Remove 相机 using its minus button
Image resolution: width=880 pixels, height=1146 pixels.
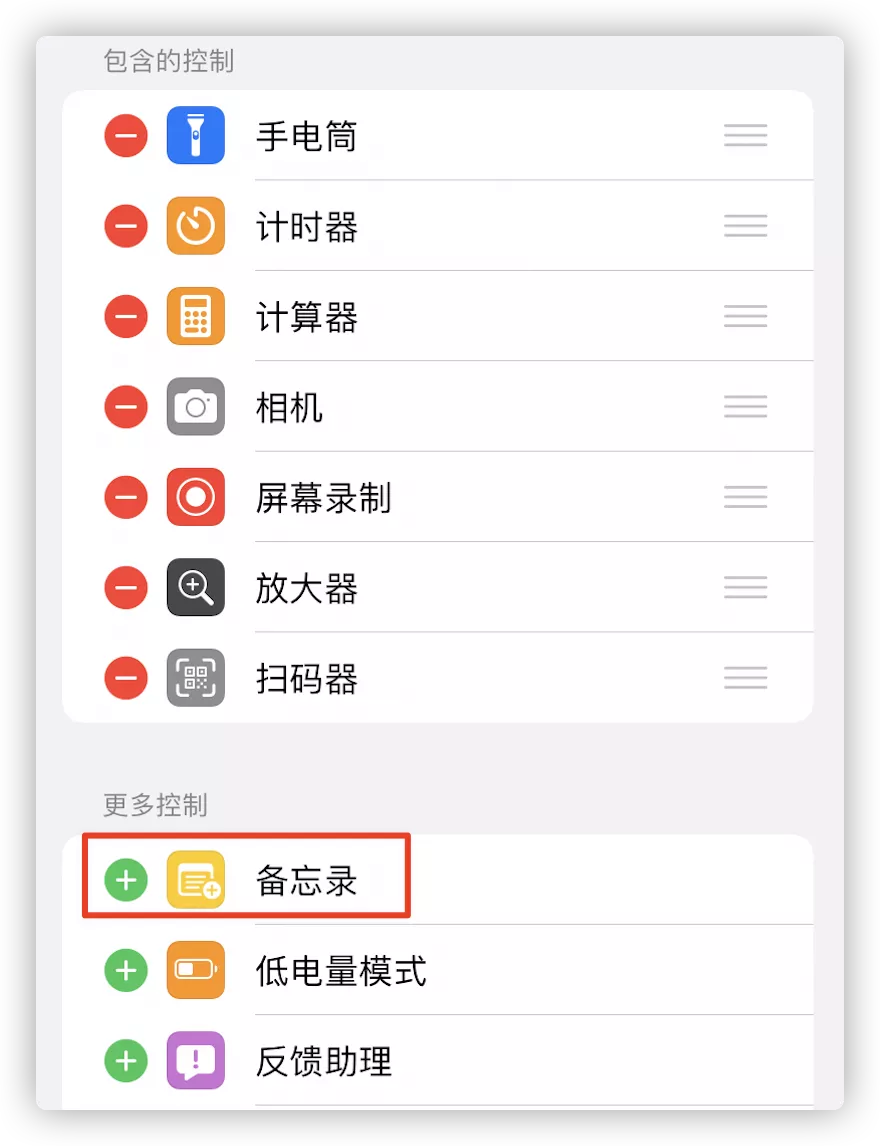click(125, 406)
